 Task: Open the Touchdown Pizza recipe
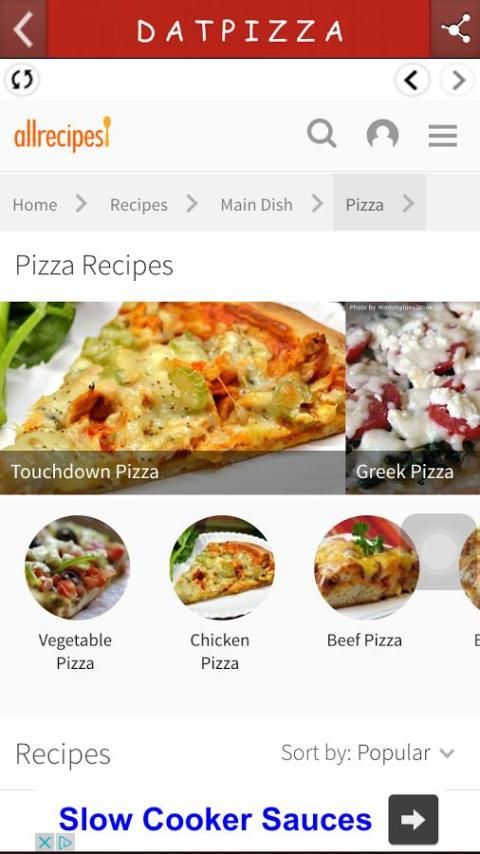(x=172, y=398)
